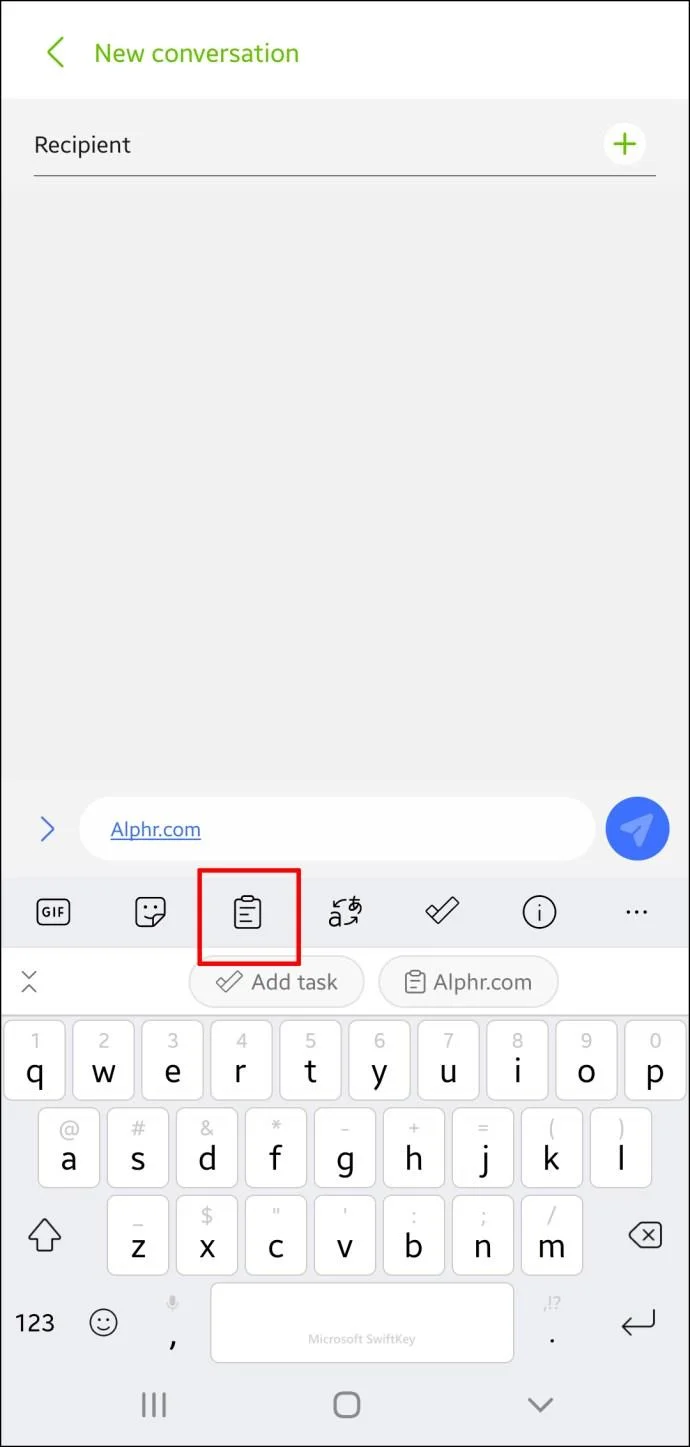690x1447 pixels.
Task: Show more keyboard toolbar options
Action: (636, 912)
